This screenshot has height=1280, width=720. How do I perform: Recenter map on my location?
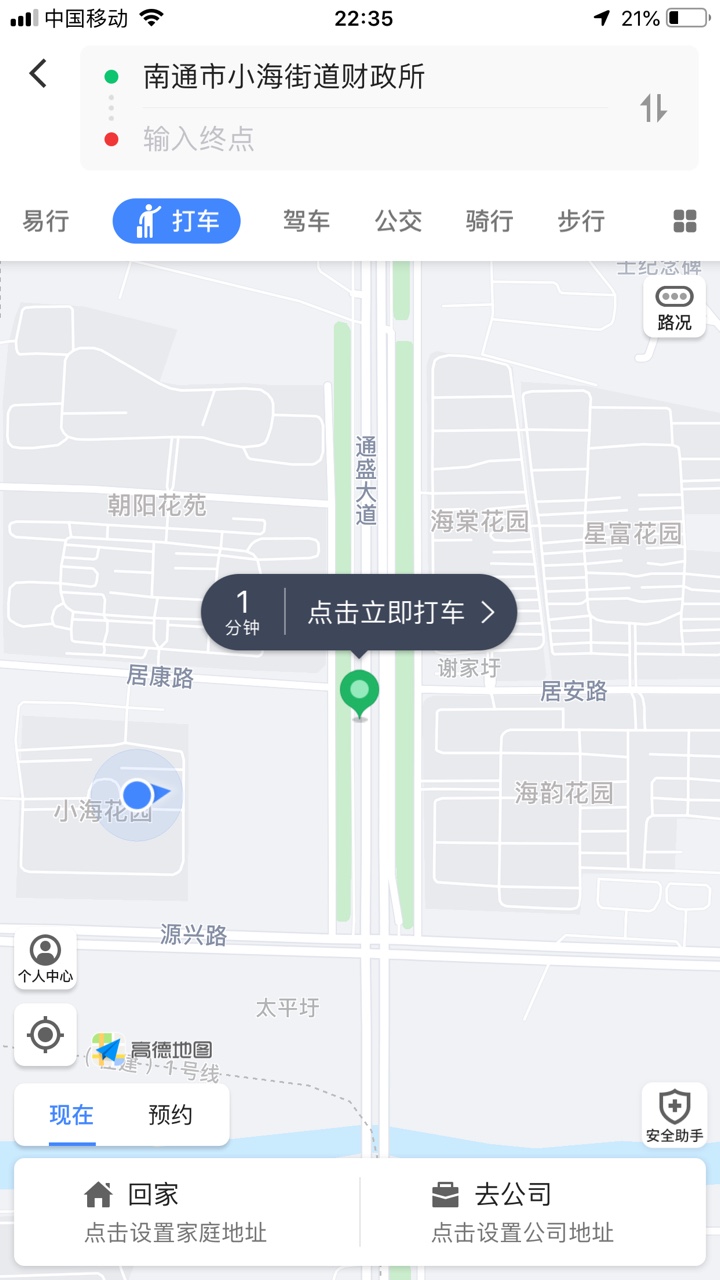(x=45, y=1035)
